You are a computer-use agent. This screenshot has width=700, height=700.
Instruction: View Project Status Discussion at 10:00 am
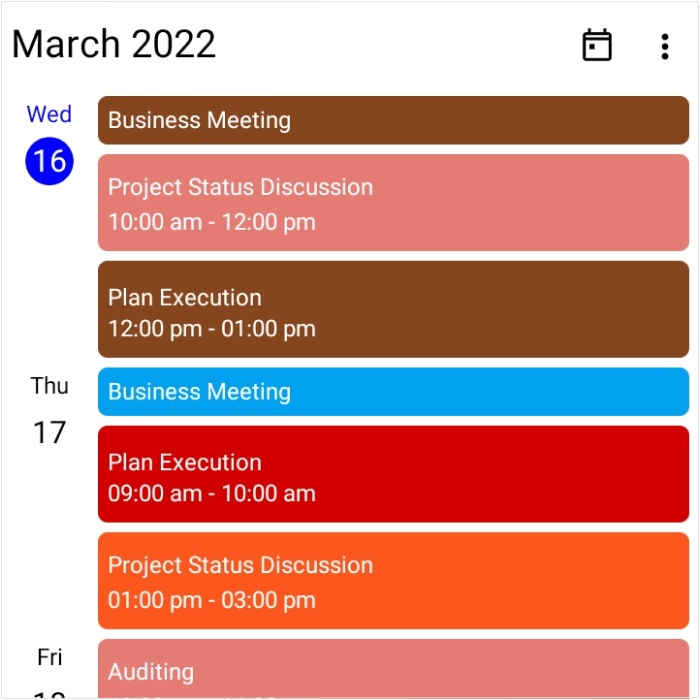pyautogui.click(x=393, y=203)
